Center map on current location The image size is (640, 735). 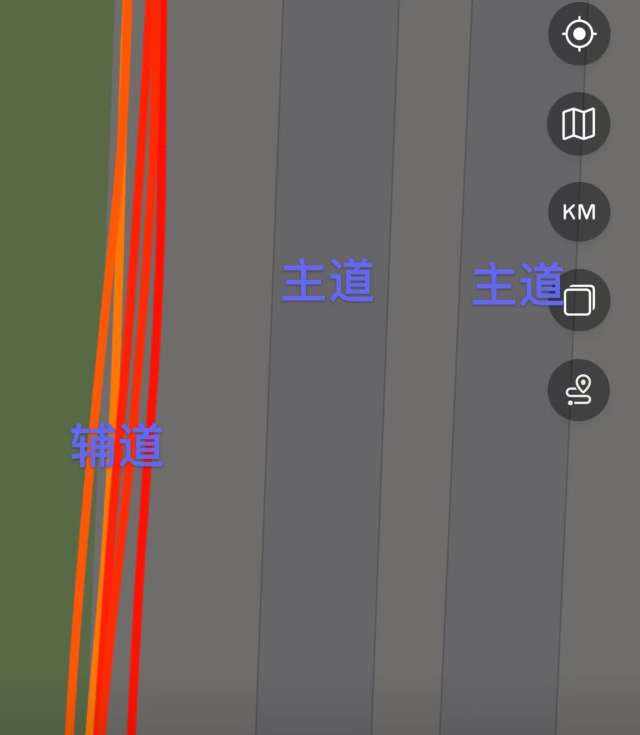pyautogui.click(x=579, y=35)
